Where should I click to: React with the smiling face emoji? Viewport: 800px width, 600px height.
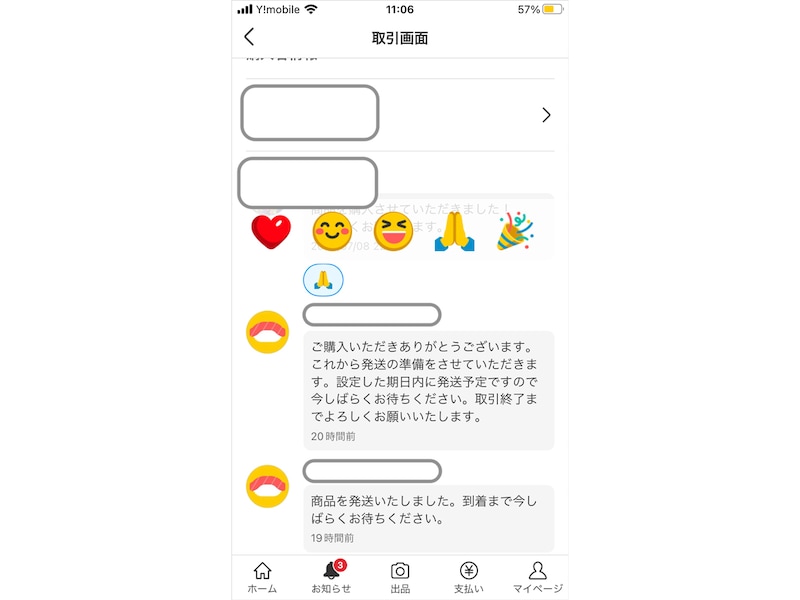pos(333,232)
